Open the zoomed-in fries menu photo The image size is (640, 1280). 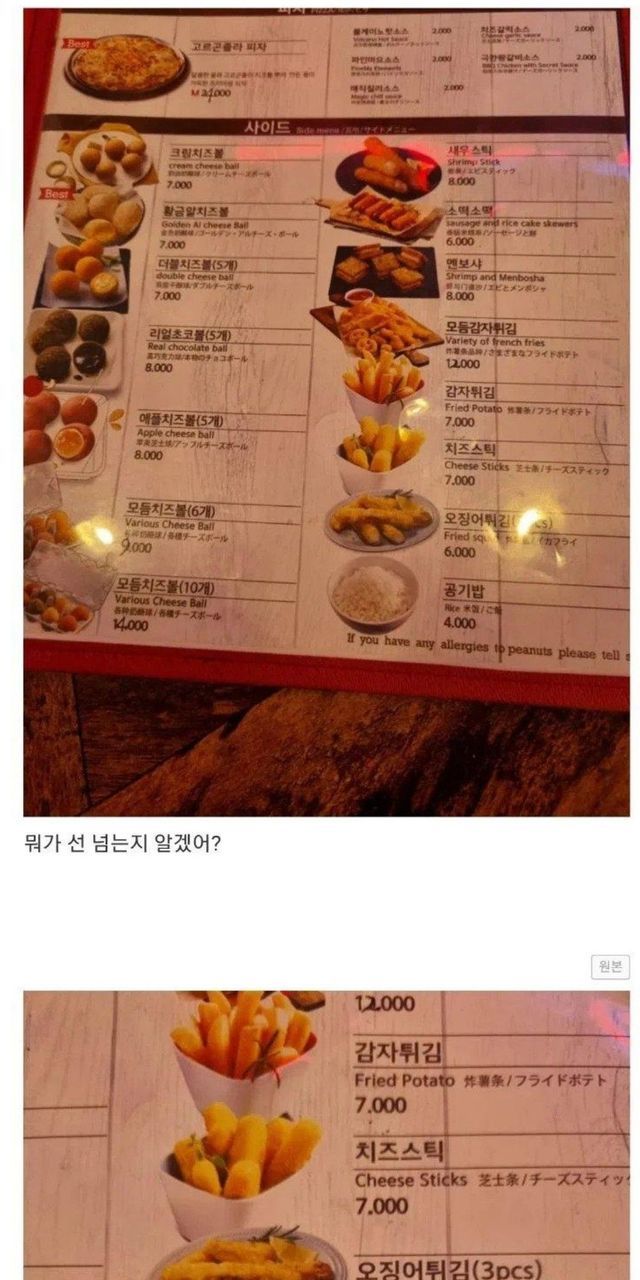tap(326, 1135)
